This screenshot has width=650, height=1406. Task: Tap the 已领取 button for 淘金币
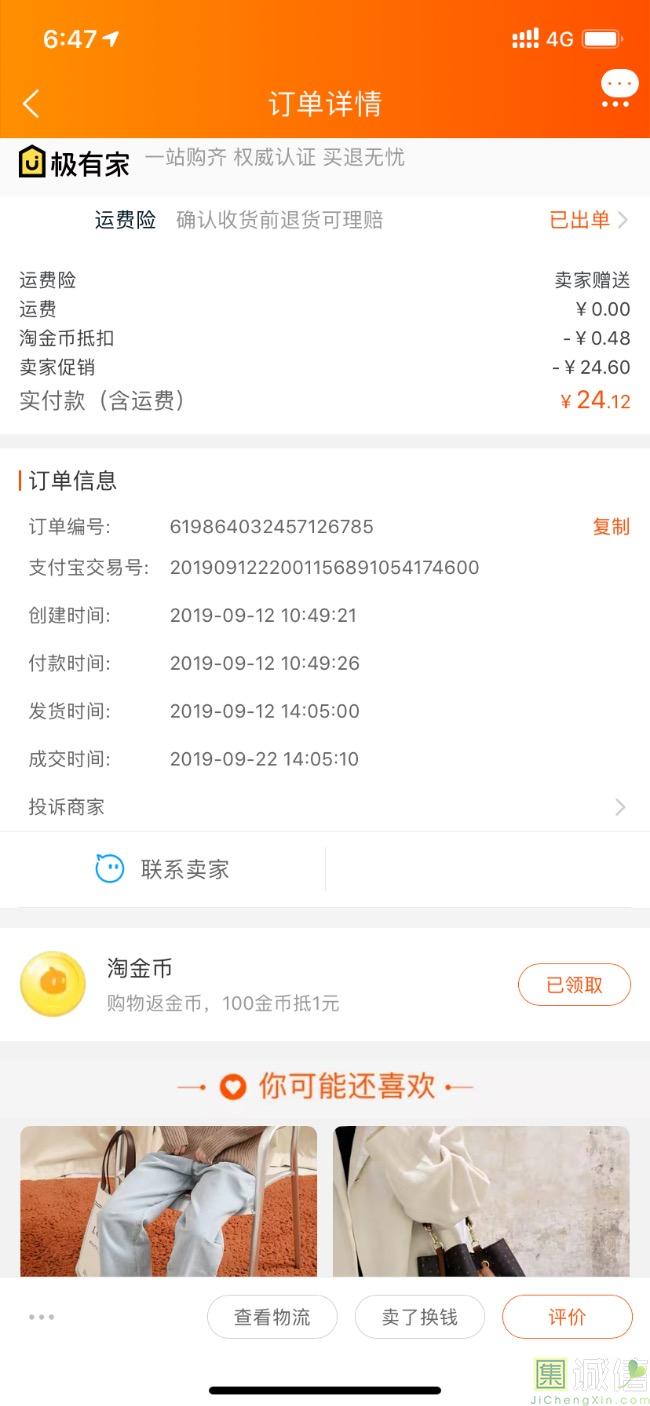[x=574, y=985]
